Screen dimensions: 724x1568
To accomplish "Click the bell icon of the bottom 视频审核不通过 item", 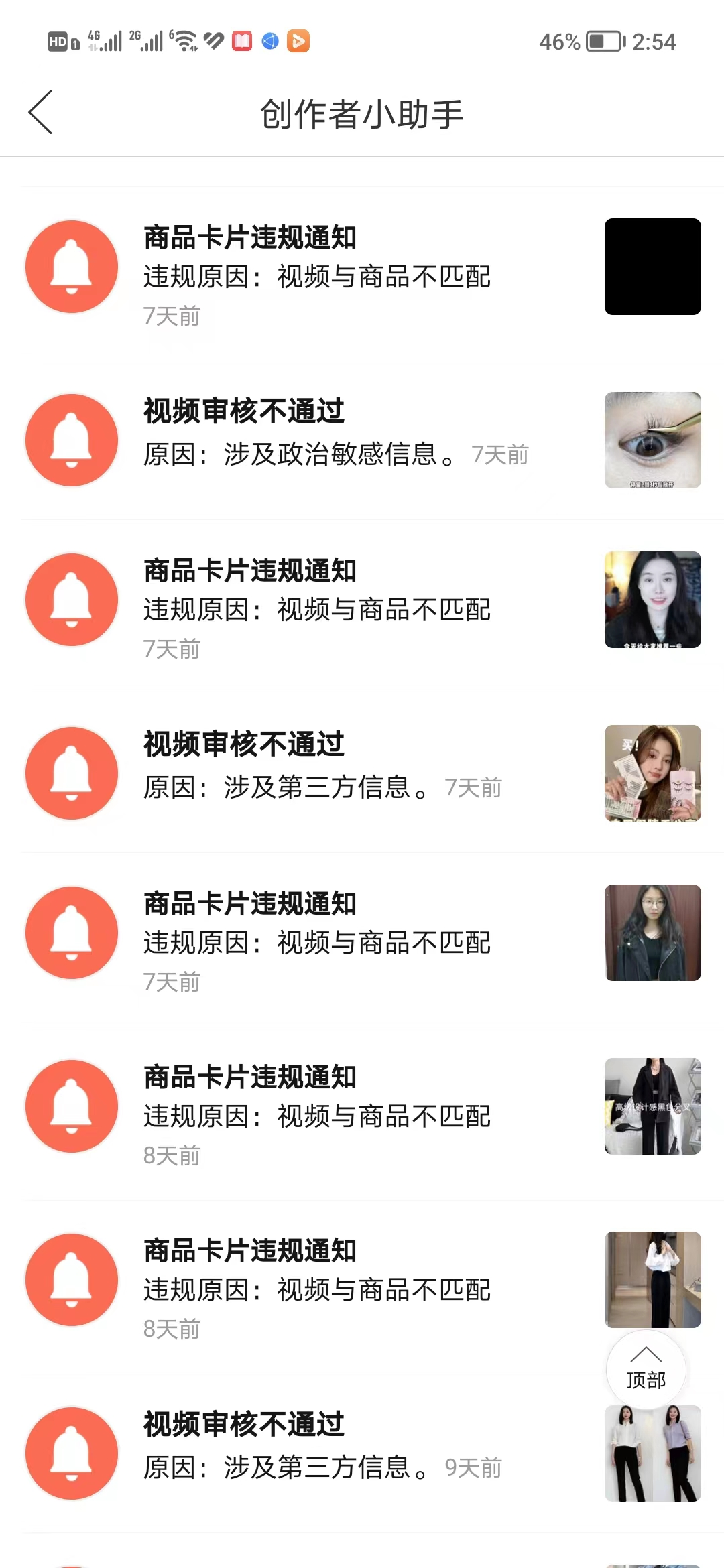I will [71, 1453].
